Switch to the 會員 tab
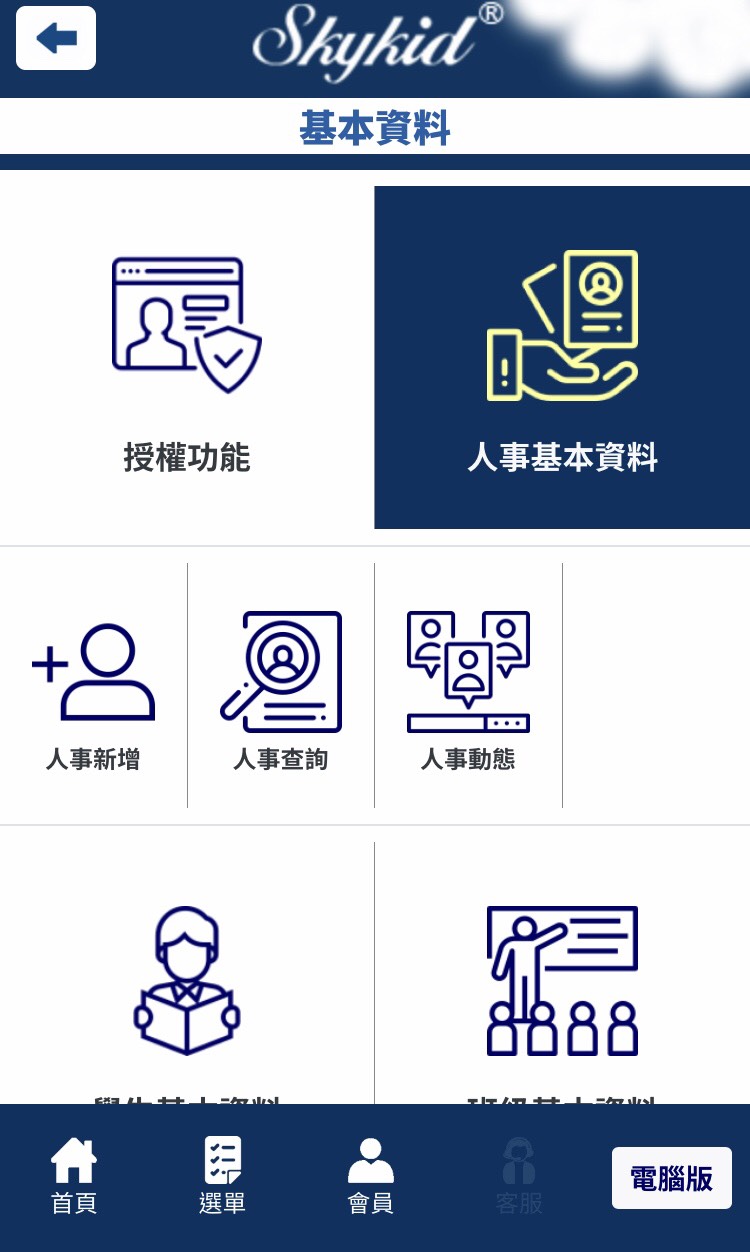This screenshot has height=1252, width=750. 370,1176
